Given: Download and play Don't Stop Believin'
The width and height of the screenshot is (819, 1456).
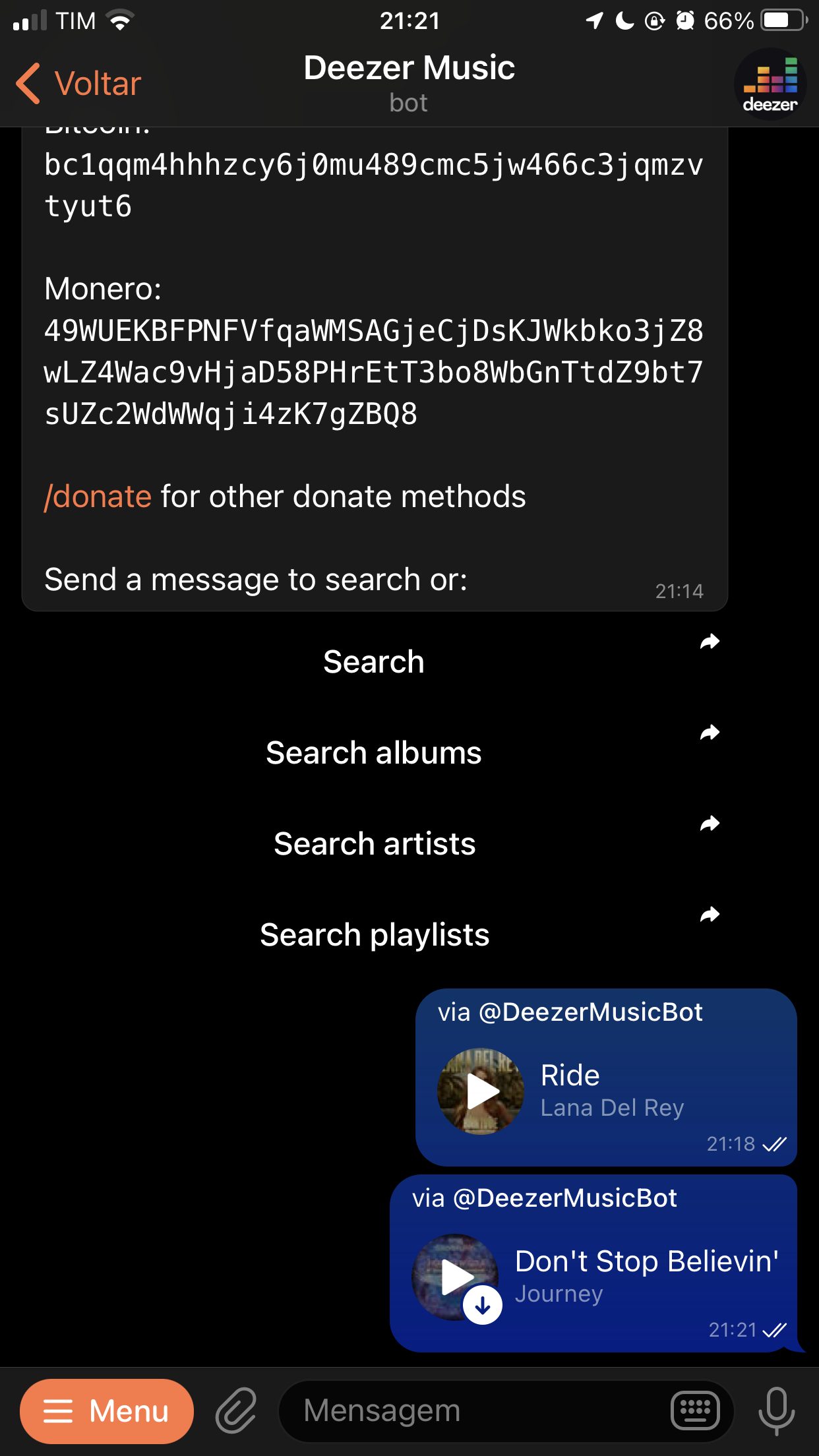Looking at the screenshot, I should click(455, 1277).
